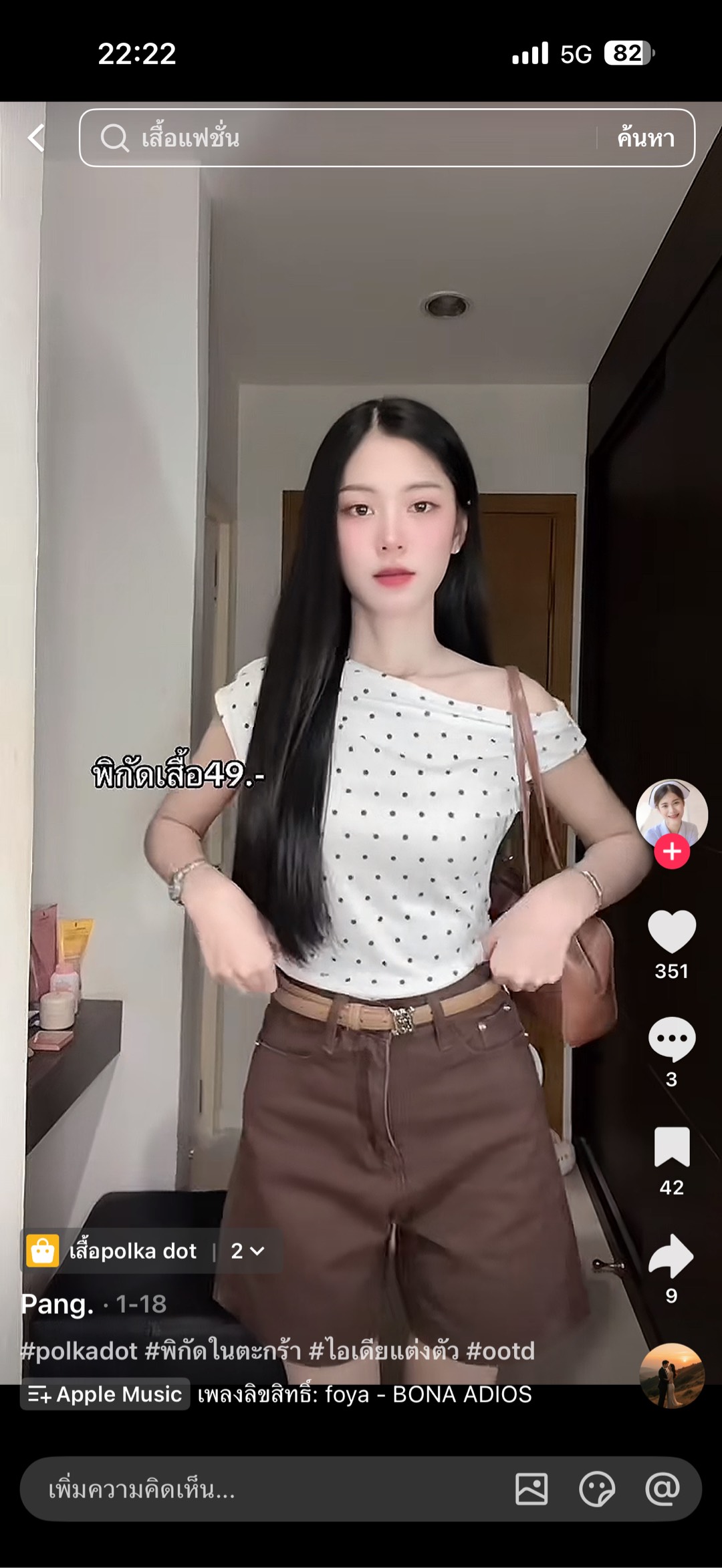Add the song to Apple Music
The height and width of the screenshot is (1568, 722).
coord(105,1394)
